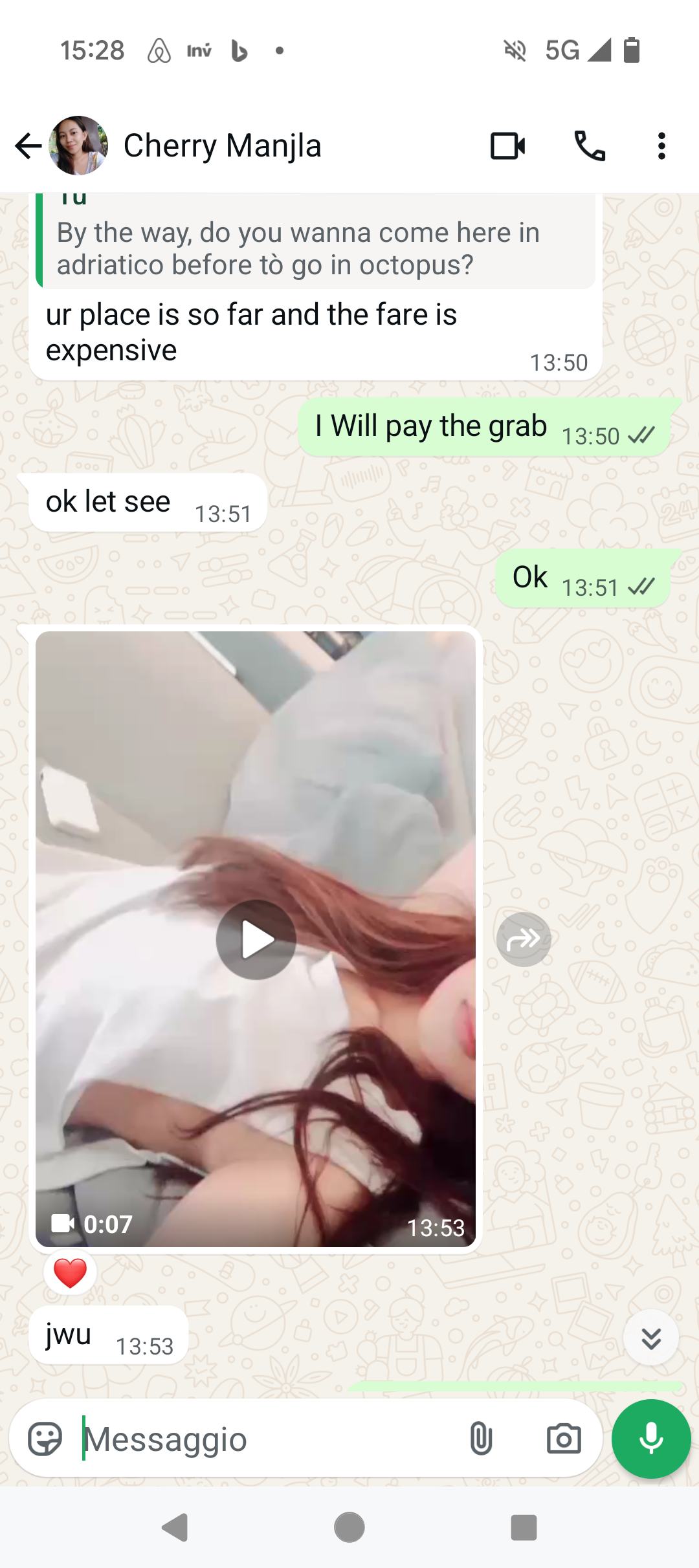Jump to the latest messages
Viewport: 699px width, 1568px height.
click(650, 1338)
